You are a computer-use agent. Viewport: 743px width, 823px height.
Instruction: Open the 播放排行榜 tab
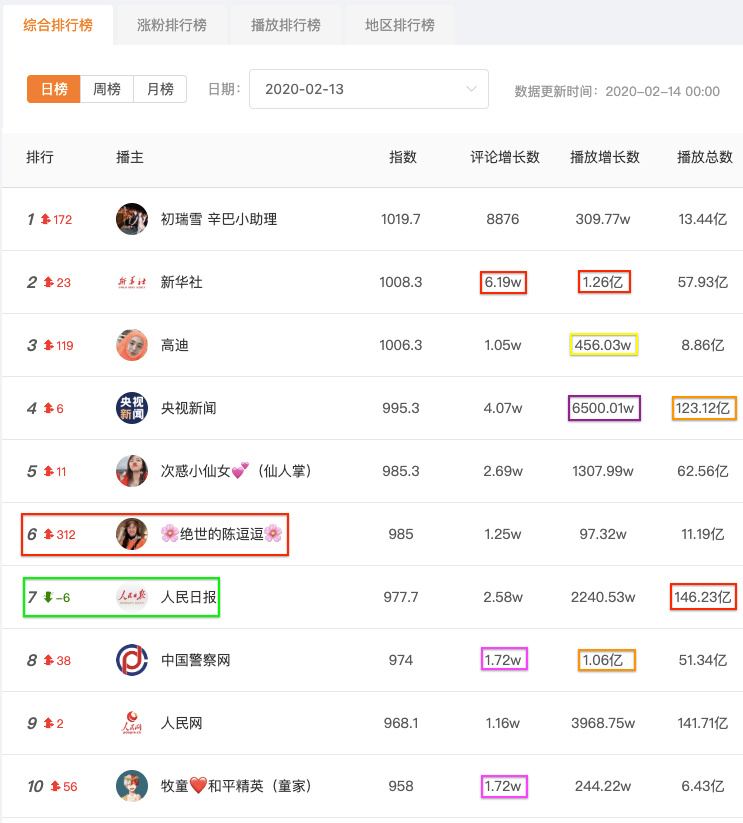pyautogui.click(x=286, y=25)
